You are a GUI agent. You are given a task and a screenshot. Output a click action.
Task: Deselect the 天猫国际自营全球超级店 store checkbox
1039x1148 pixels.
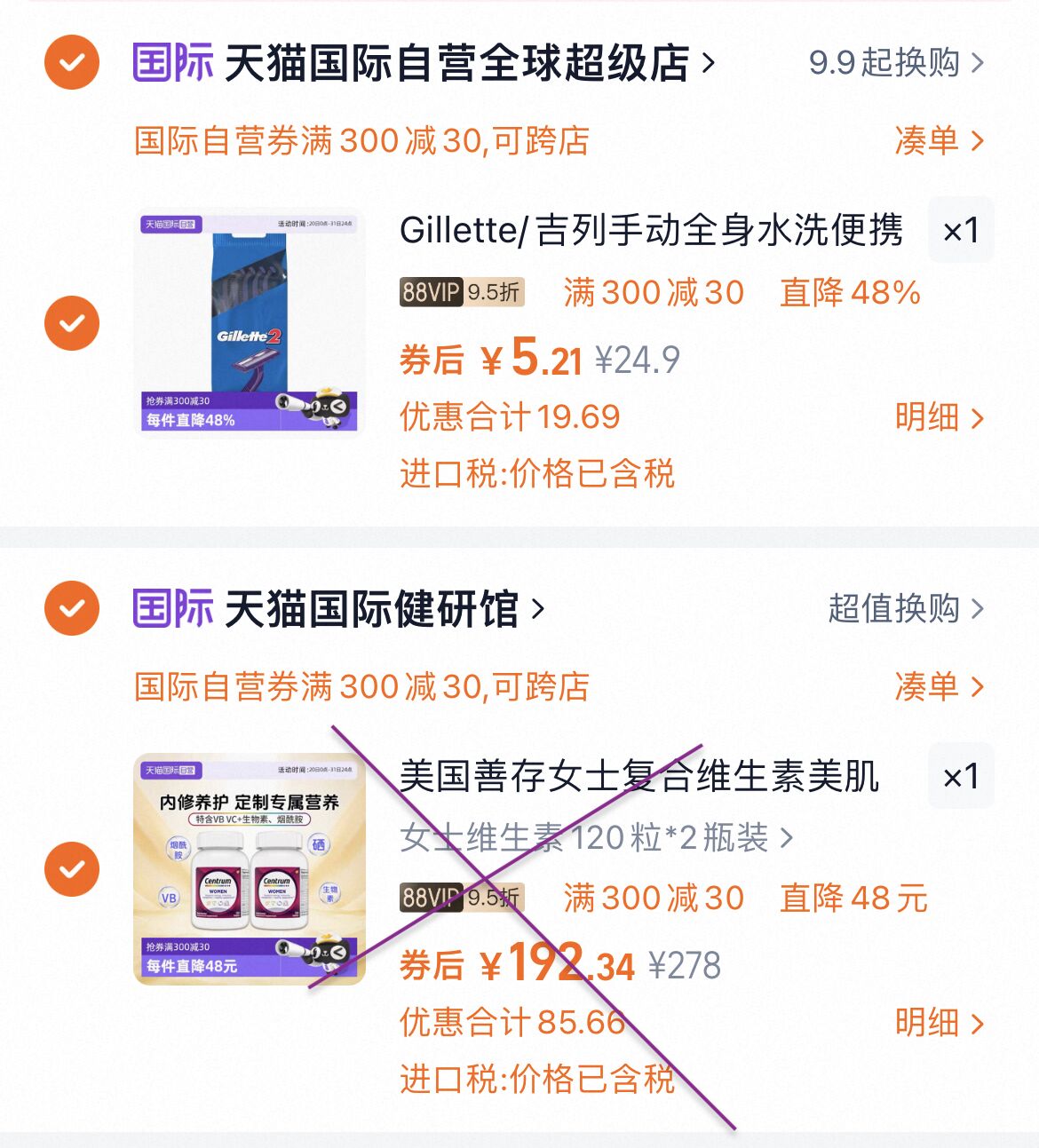click(71, 64)
